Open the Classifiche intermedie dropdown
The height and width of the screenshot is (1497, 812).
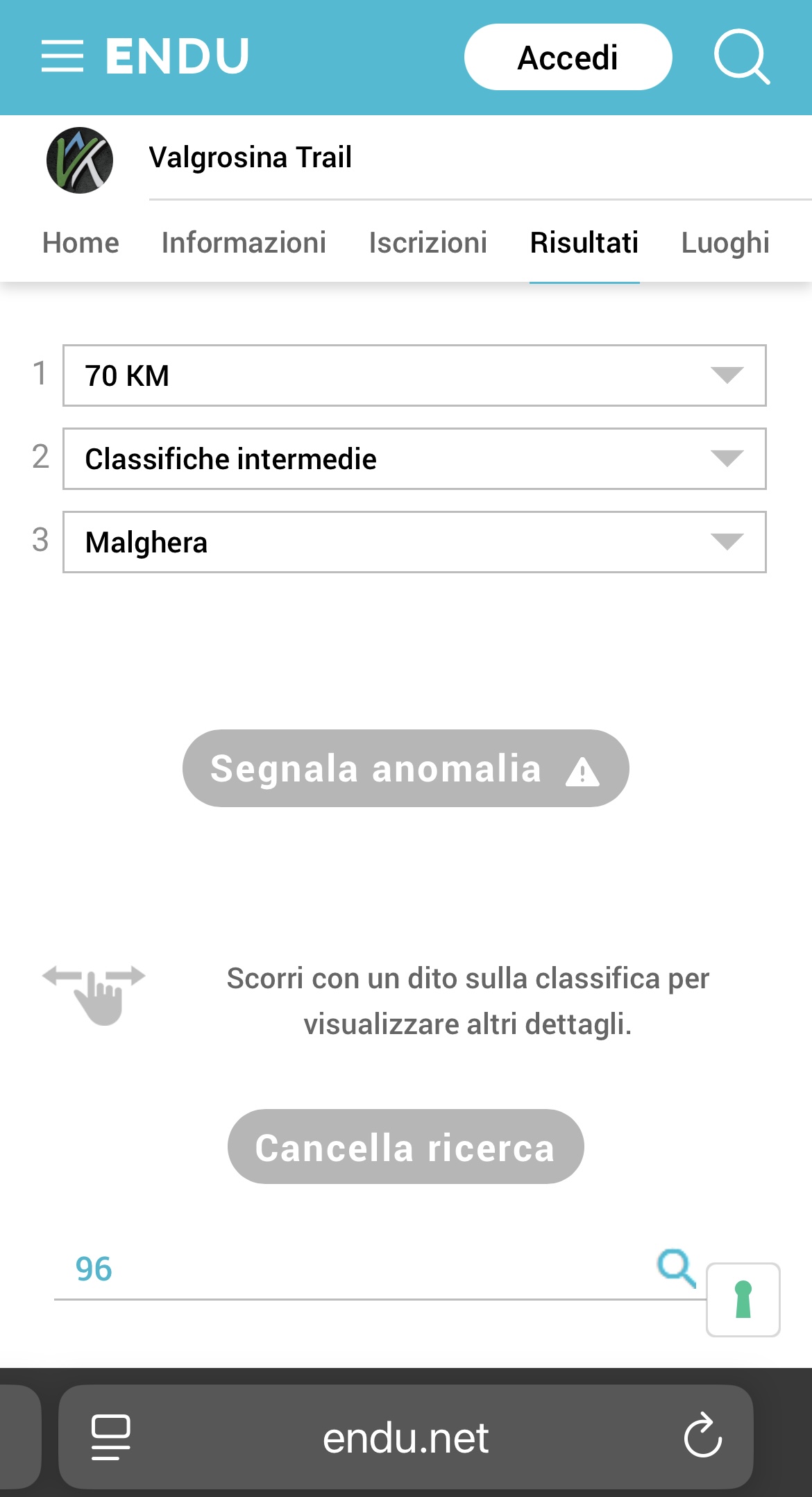coord(414,459)
